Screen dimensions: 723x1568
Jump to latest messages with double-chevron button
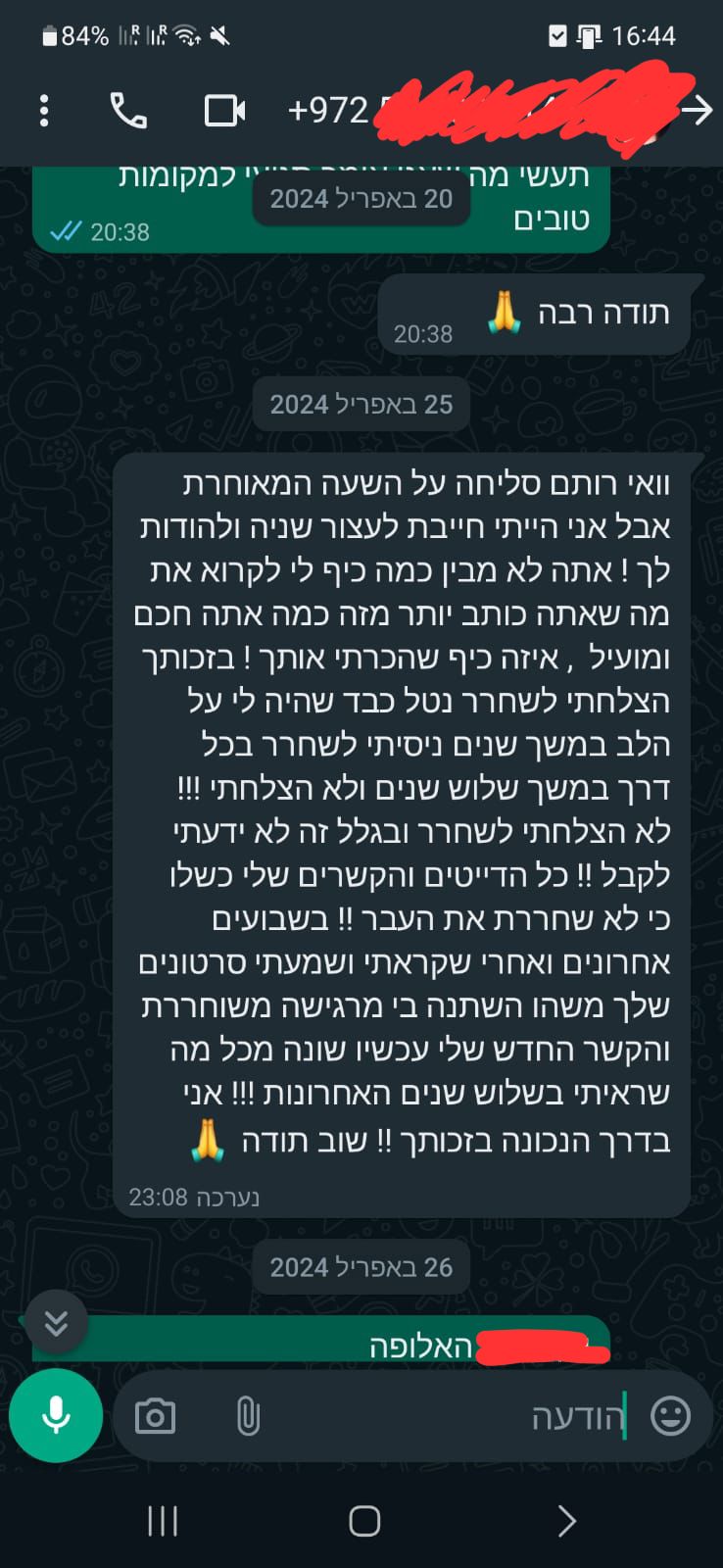click(x=56, y=1324)
